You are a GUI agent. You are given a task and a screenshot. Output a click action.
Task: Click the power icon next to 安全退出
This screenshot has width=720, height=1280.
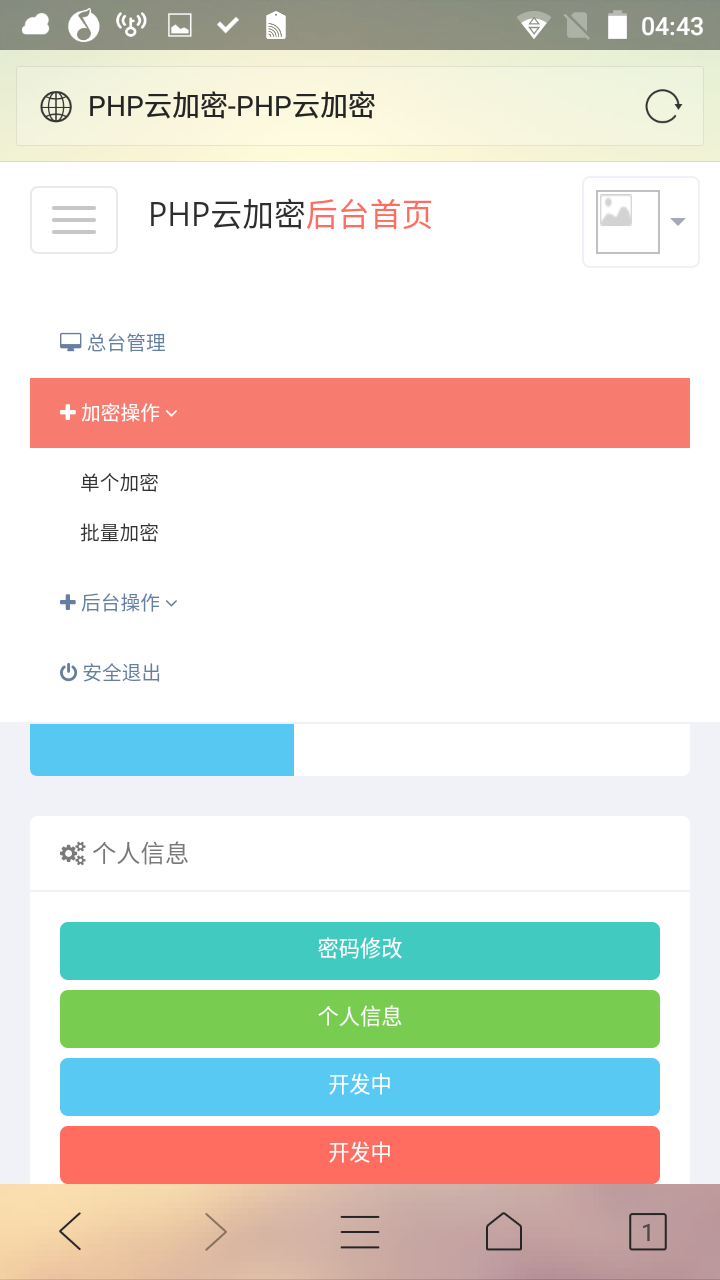pyautogui.click(x=66, y=672)
